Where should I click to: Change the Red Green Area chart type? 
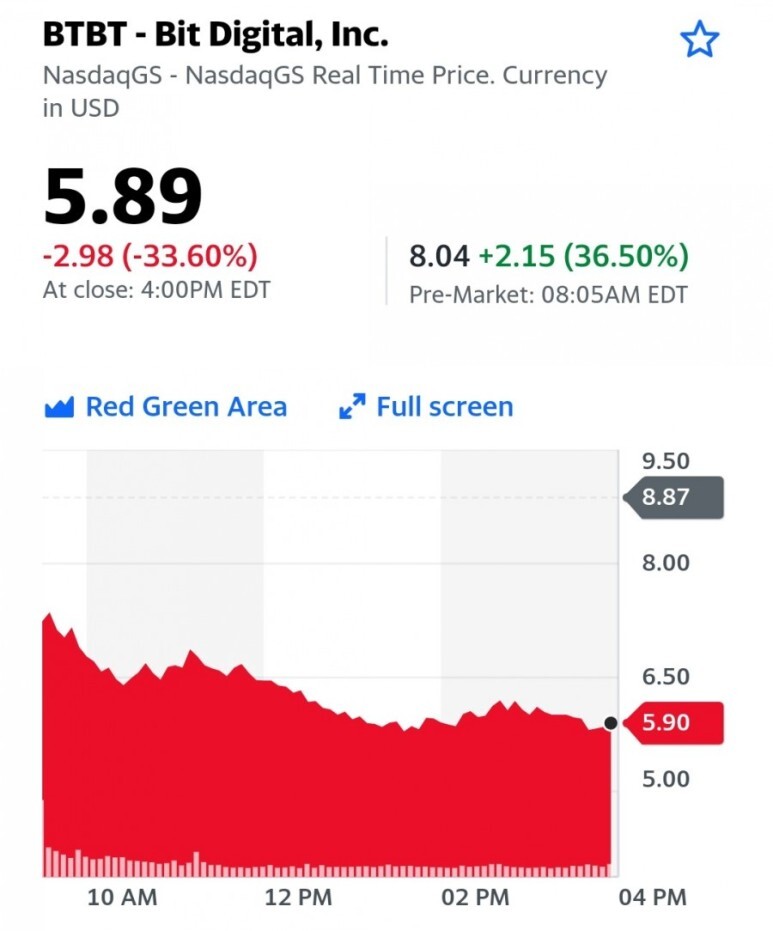coord(166,407)
